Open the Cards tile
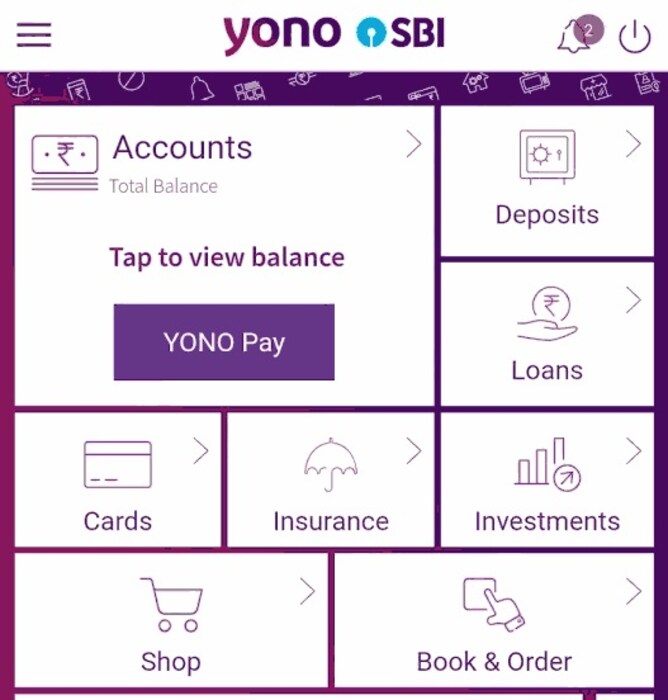The height and width of the screenshot is (700, 668). click(118, 482)
